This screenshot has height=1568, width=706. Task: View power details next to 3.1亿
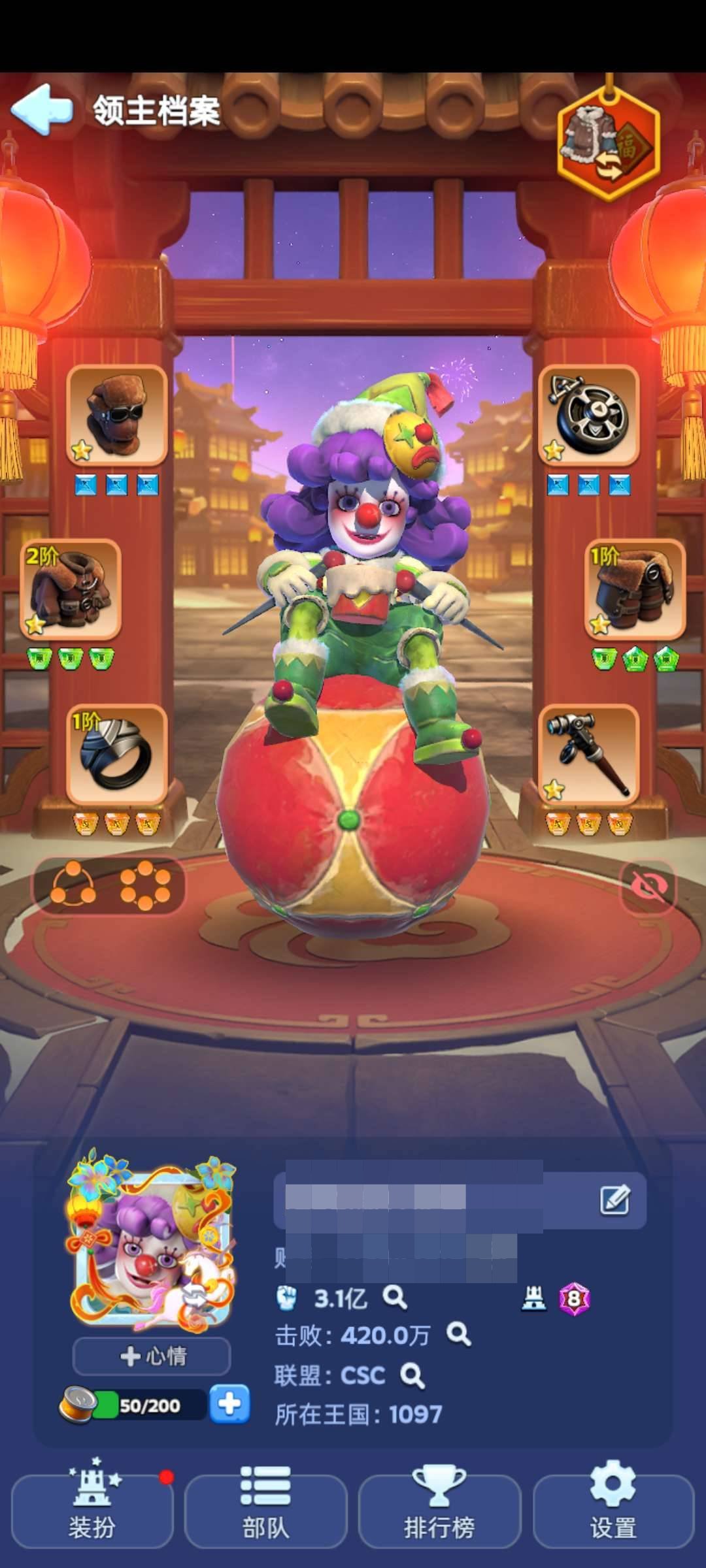click(x=395, y=1297)
